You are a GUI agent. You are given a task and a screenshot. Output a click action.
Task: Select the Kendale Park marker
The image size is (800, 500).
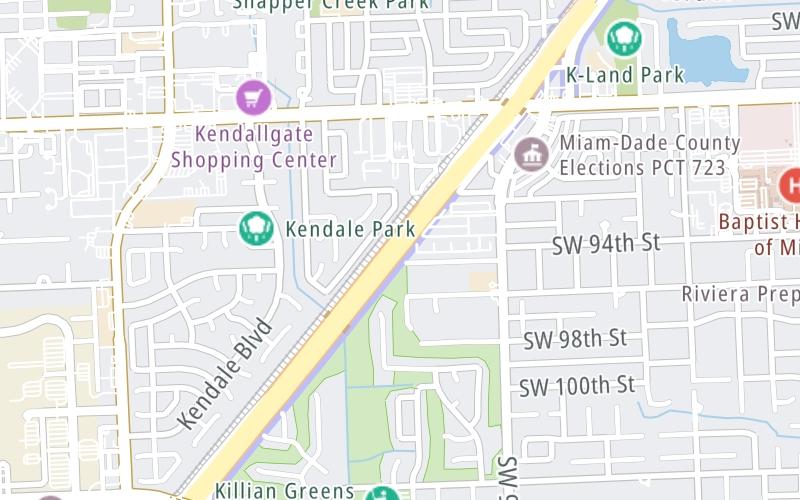coord(257,229)
